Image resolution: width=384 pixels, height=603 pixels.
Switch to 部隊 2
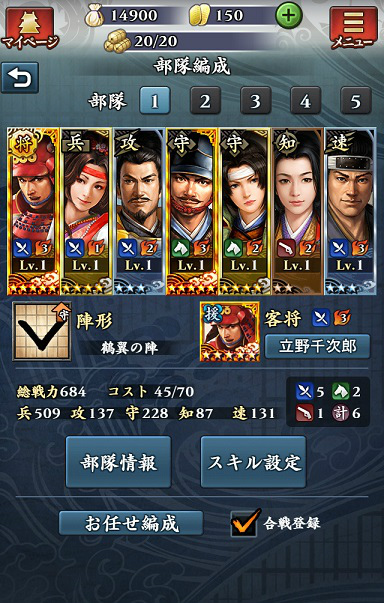[205, 100]
